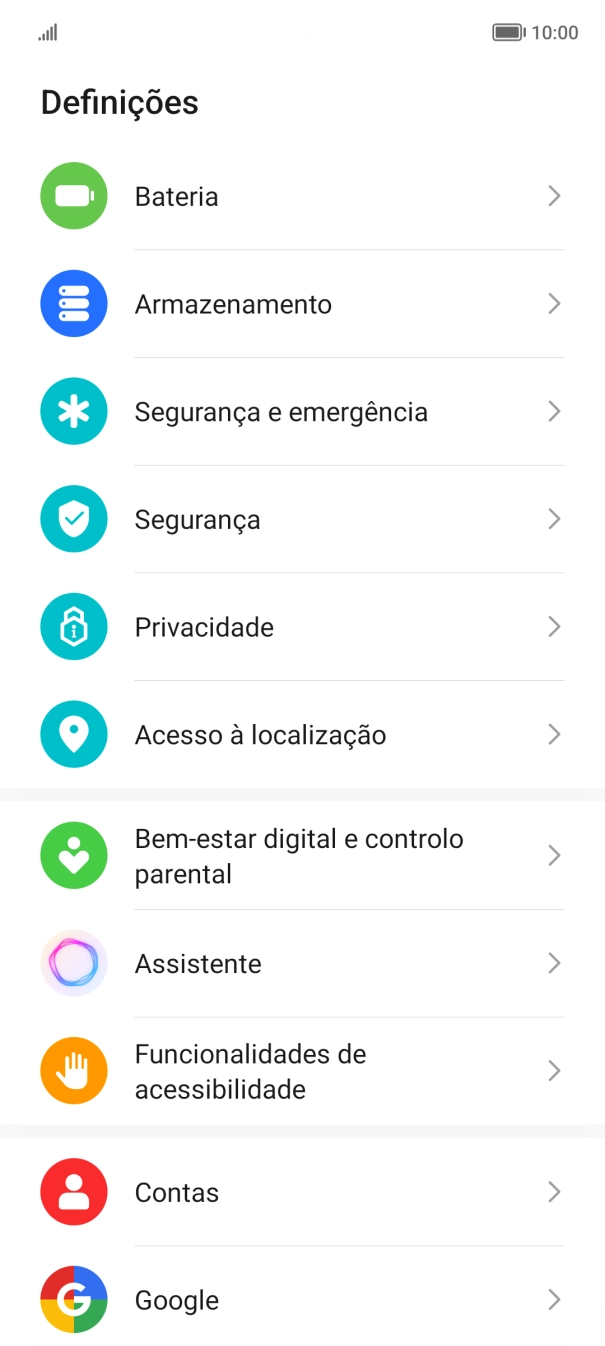Open Funcionalidades de acessibilidade
Viewport: 605px width, 1346px height.
click(300, 1071)
